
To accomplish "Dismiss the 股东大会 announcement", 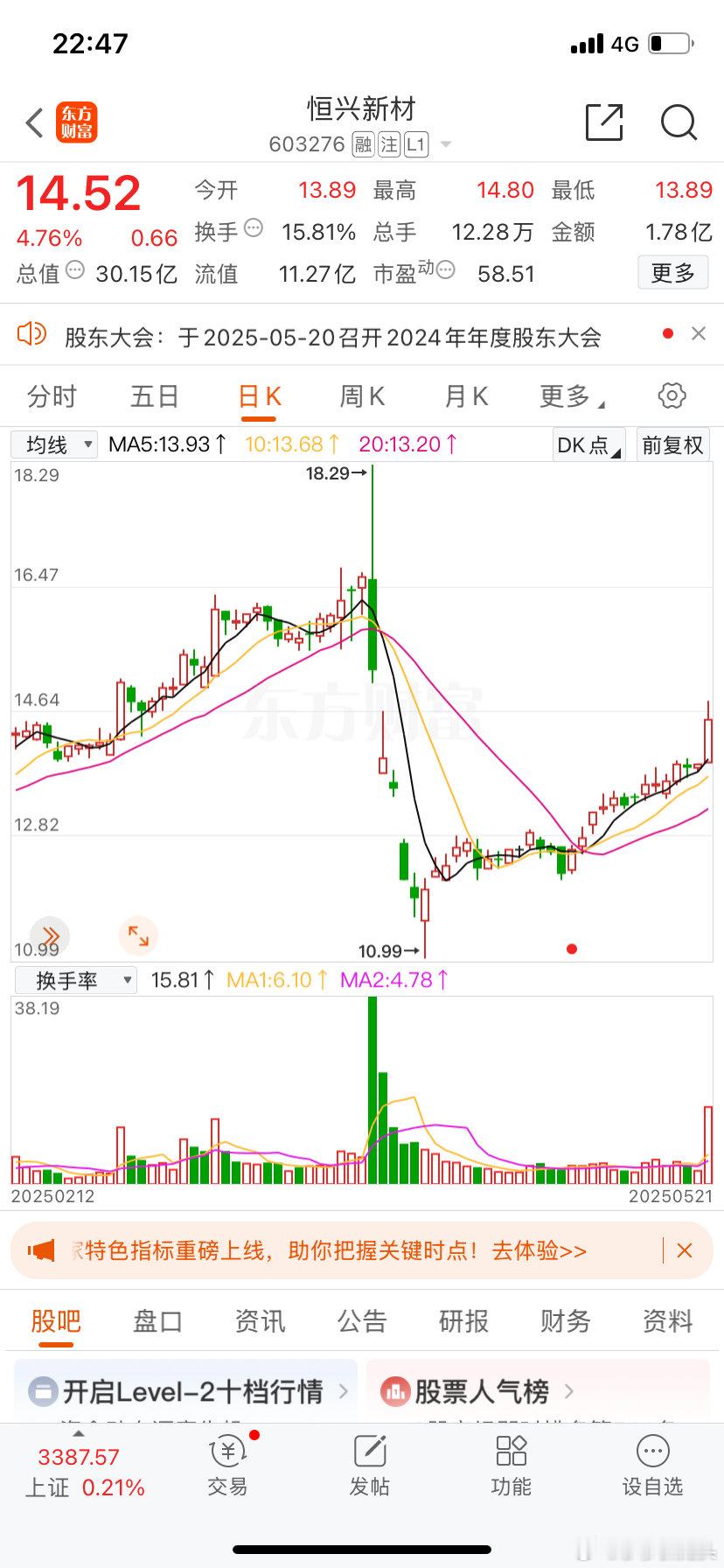I will click(x=699, y=333).
